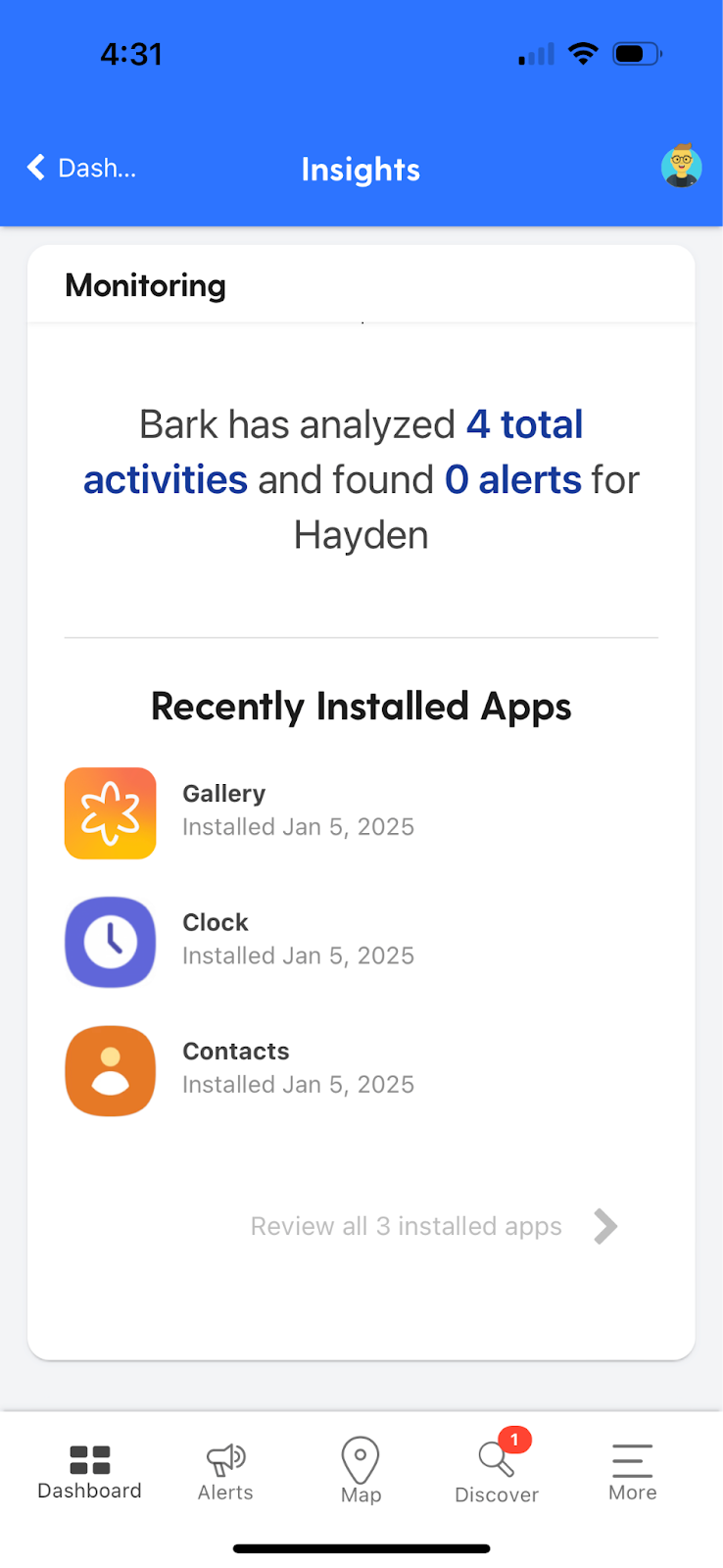Open the profile avatar
The height and width of the screenshot is (1568, 723).
(x=681, y=166)
